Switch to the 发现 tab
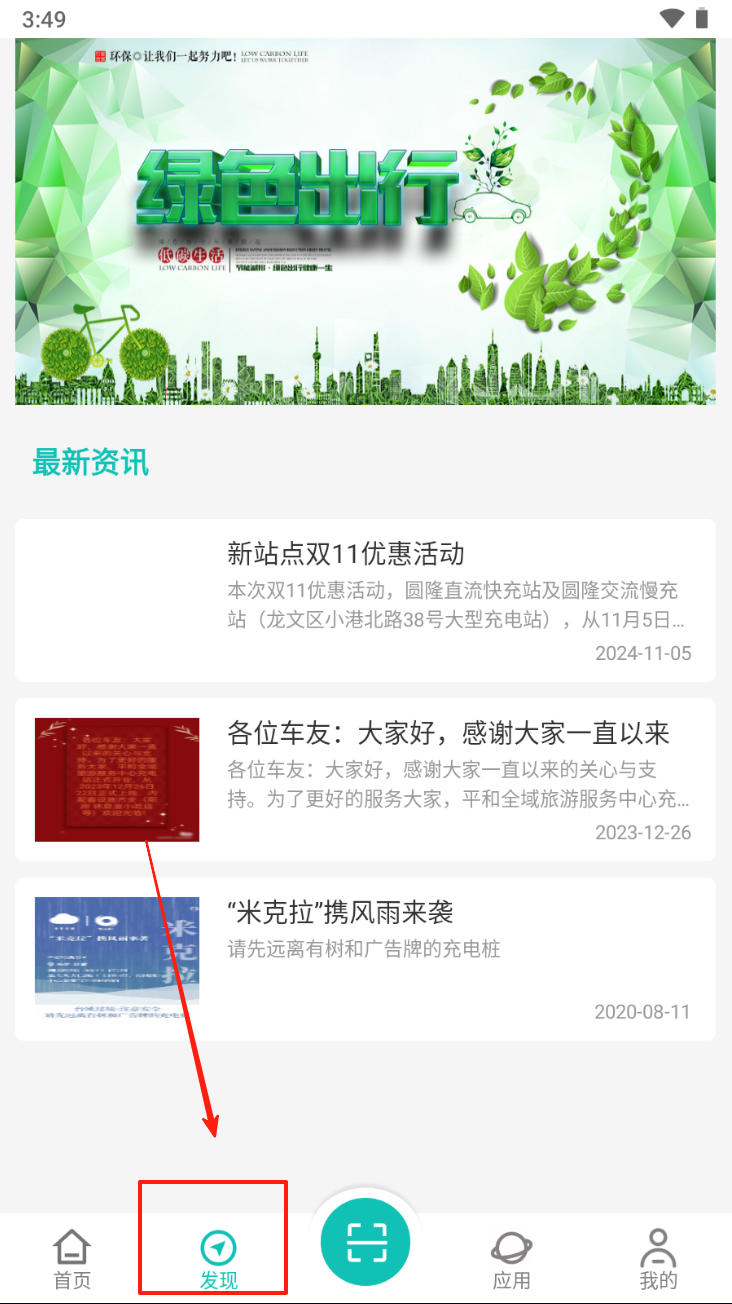Image resolution: width=732 pixels, height=1304 pixels. pos(218,1259)
